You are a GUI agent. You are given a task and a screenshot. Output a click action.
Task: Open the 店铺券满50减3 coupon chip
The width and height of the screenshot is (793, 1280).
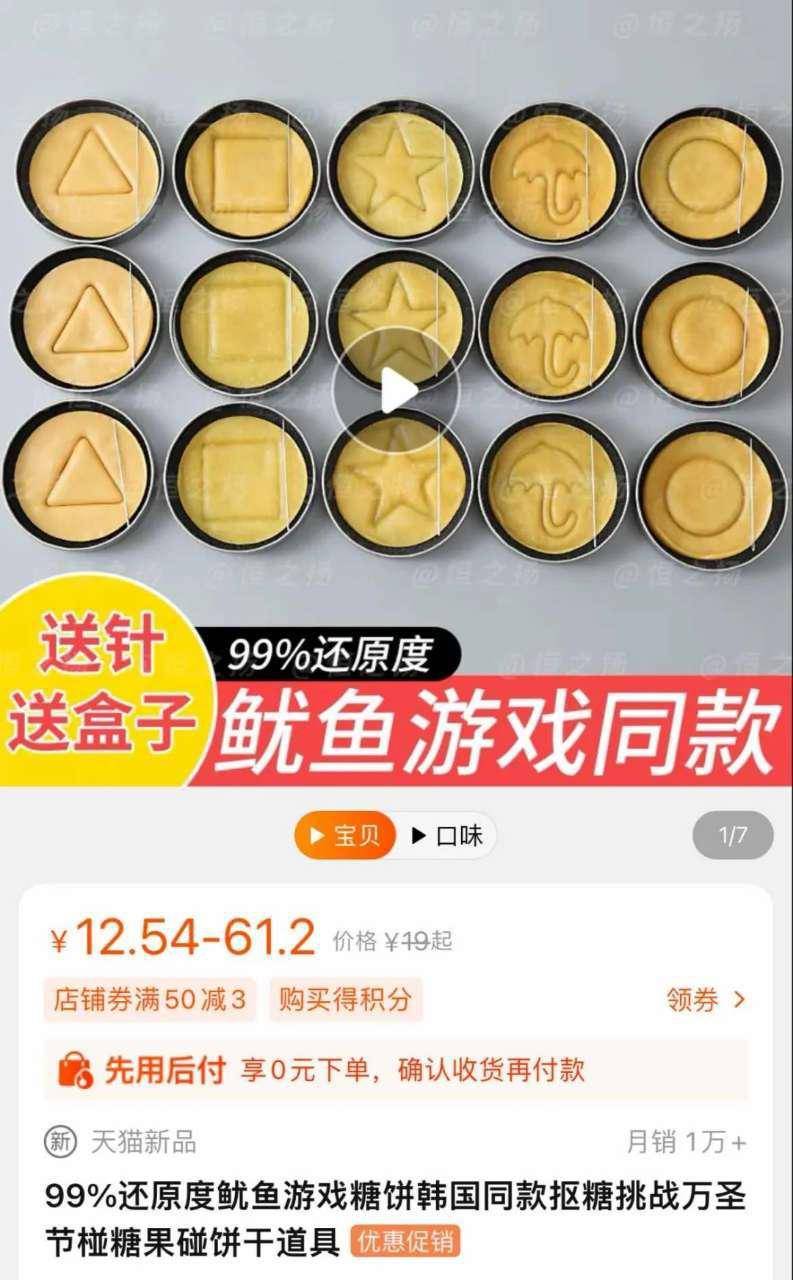pyautogui.click(x=149, y=999)
